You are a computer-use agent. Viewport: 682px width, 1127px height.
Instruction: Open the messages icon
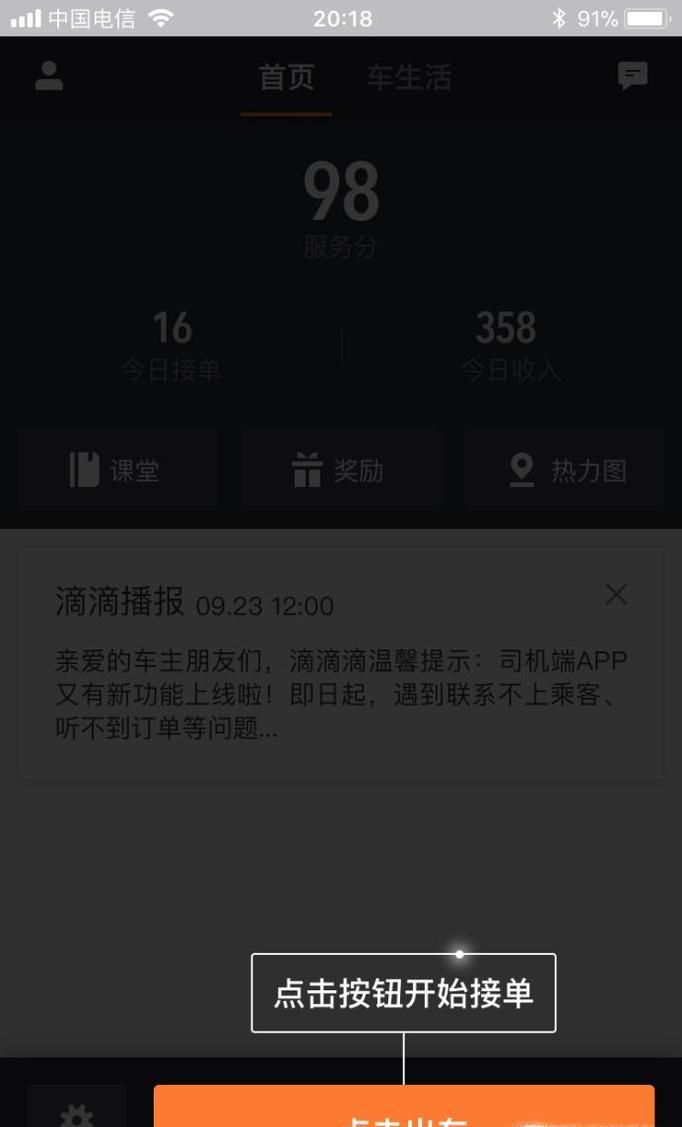(x=632, y=76)
